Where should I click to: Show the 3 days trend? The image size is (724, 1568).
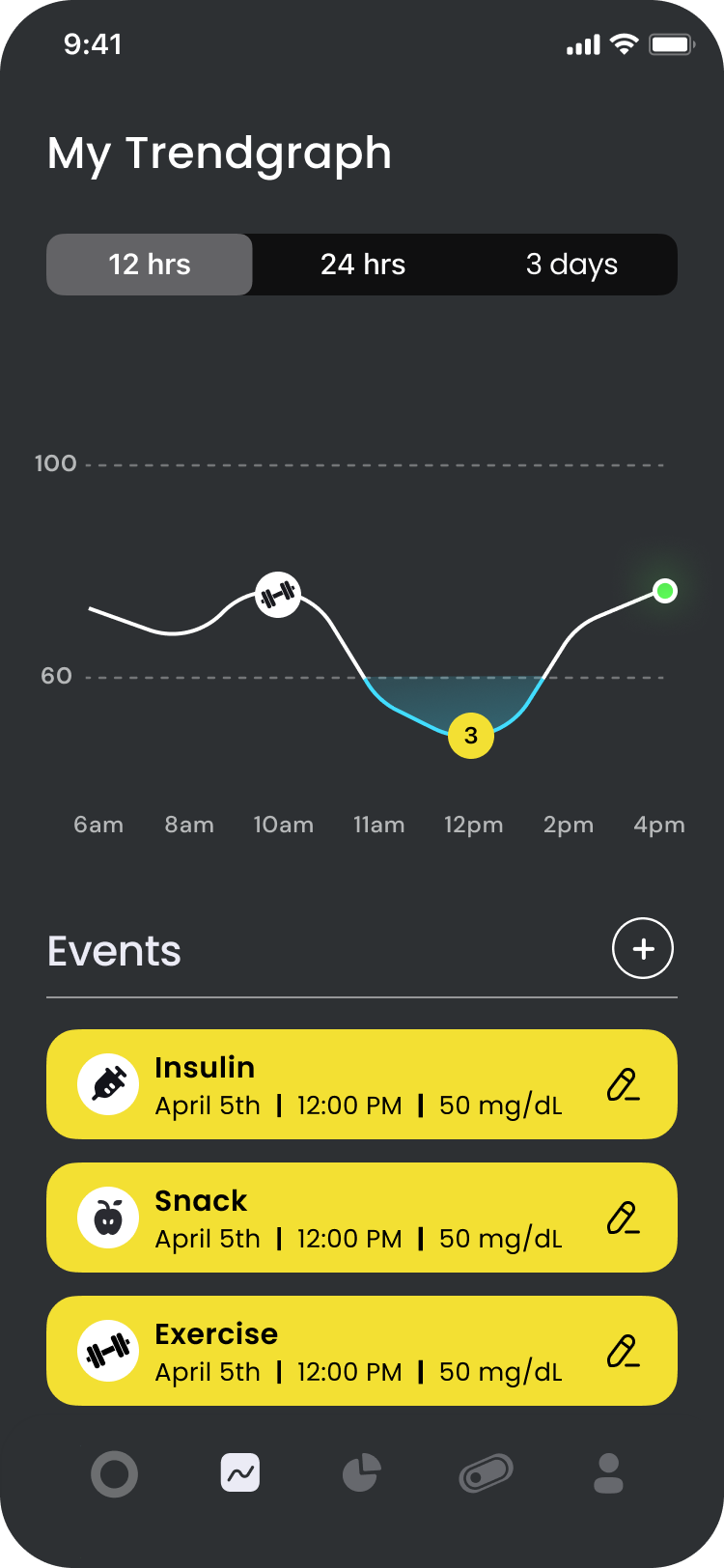point(571,265)
